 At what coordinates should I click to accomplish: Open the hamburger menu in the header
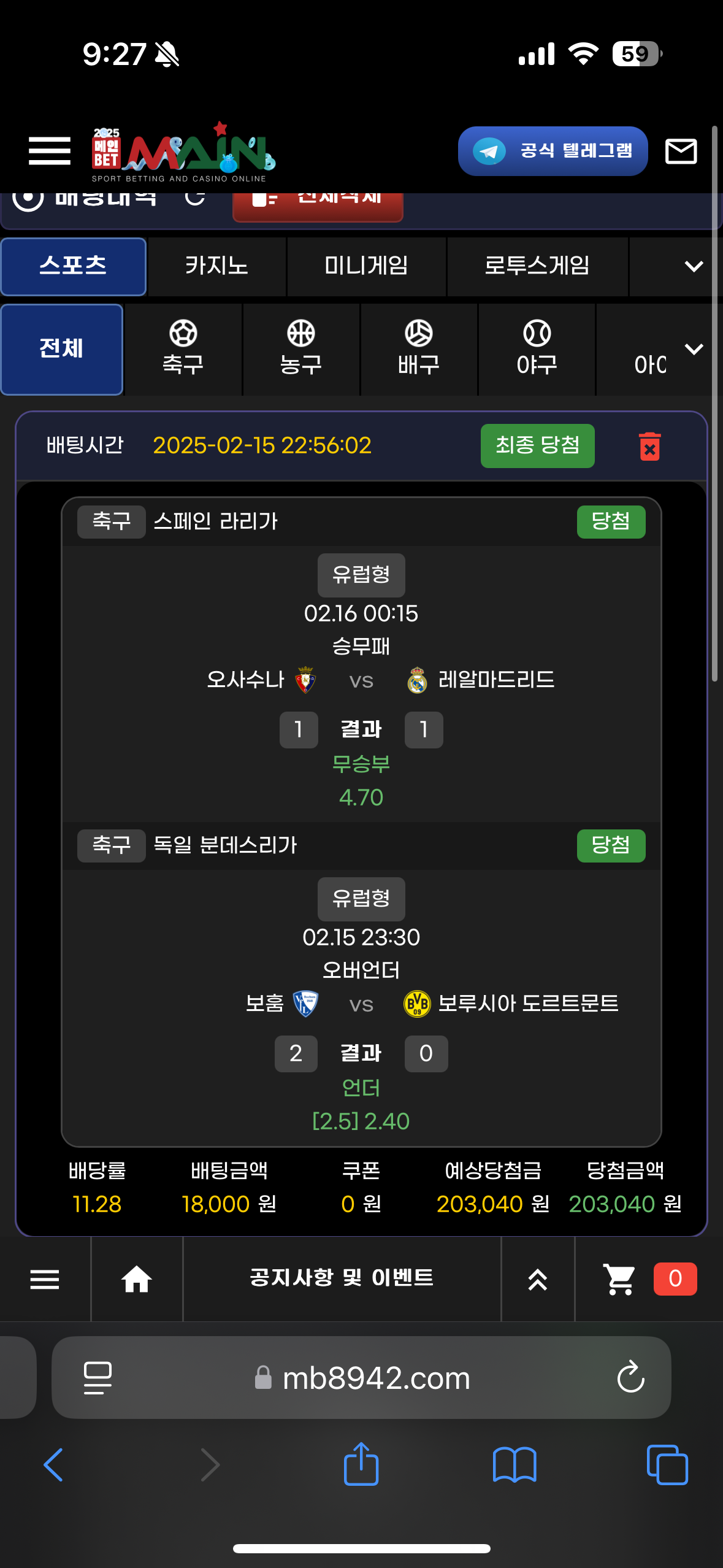click(x=50, y=151)
